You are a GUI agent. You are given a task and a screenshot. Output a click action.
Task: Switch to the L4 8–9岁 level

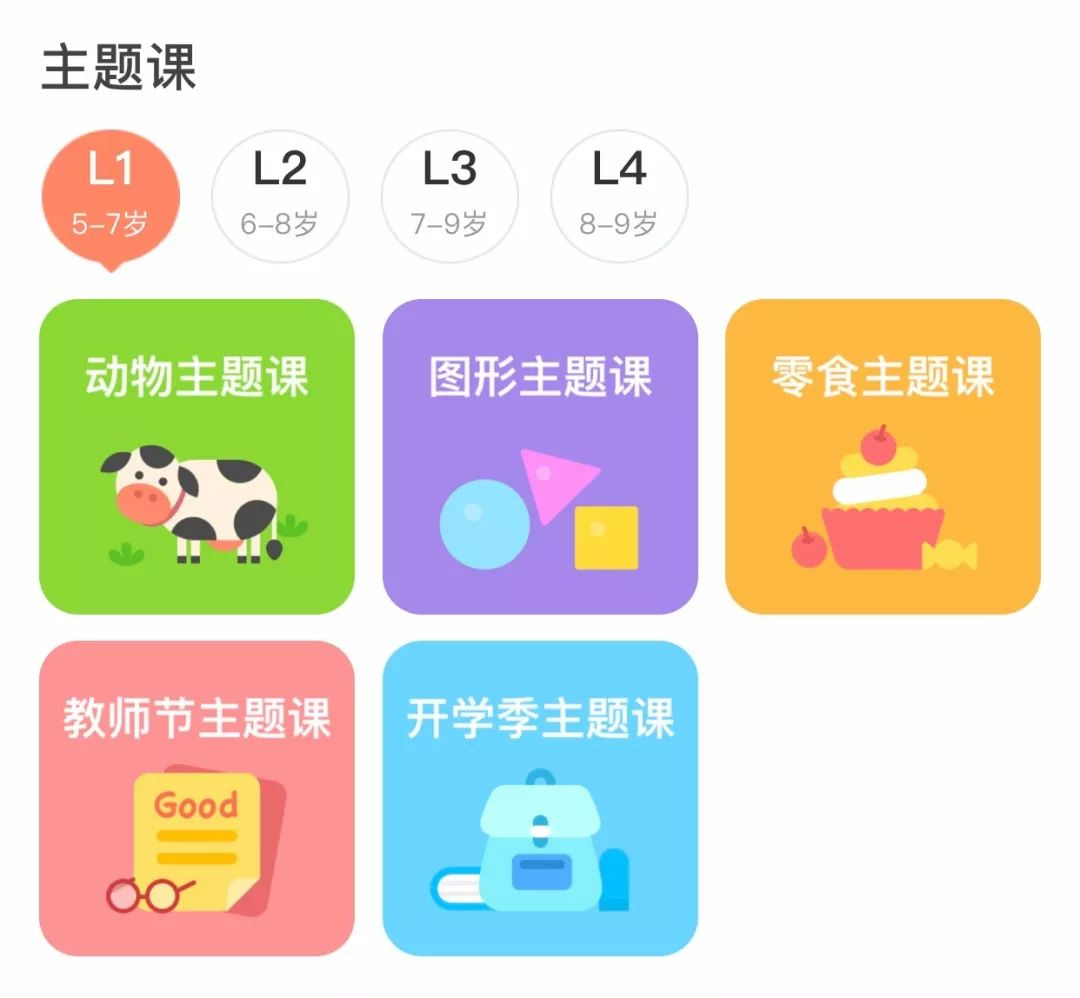619,195
